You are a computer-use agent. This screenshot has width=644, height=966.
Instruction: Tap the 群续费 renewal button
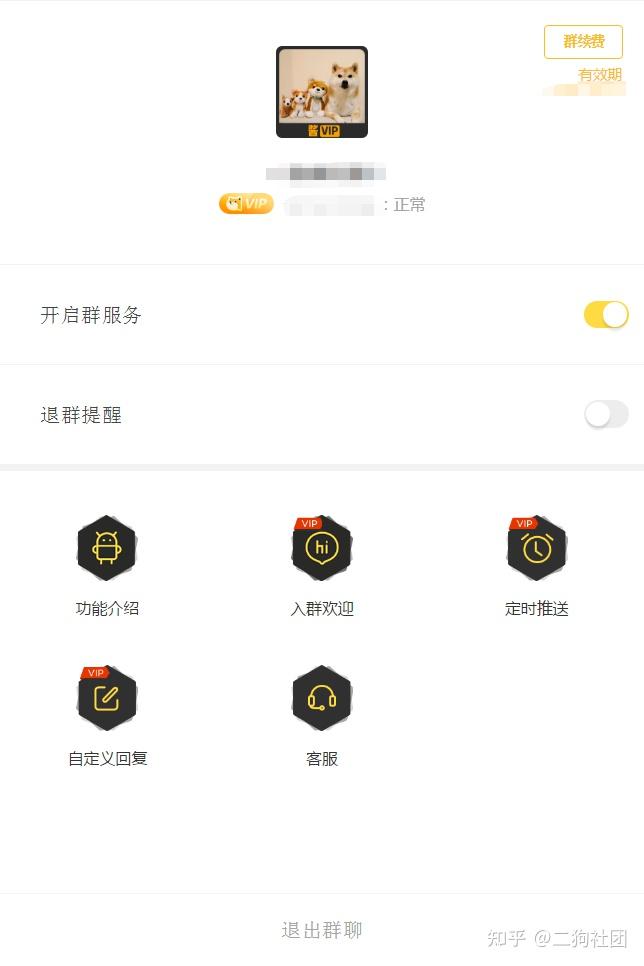click(x=583, y=42)
